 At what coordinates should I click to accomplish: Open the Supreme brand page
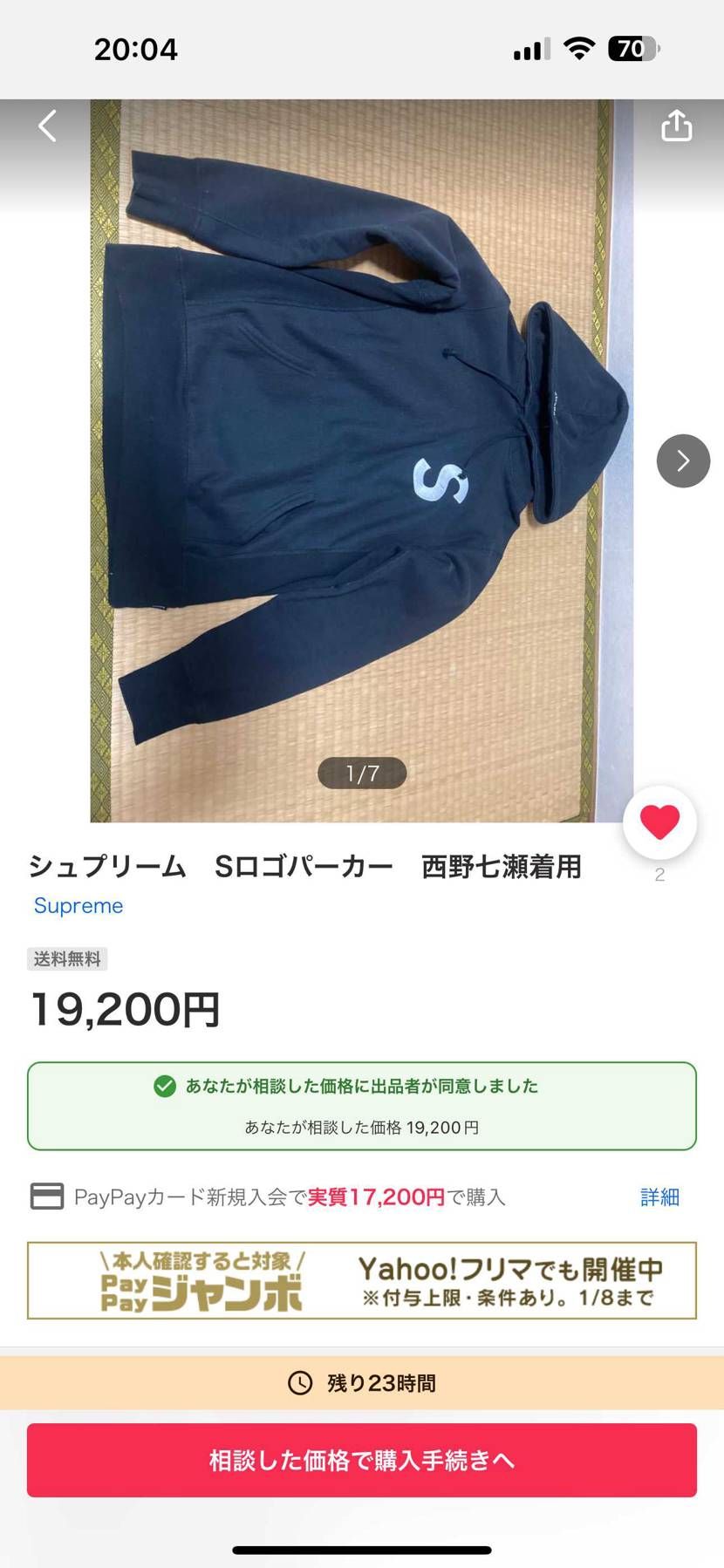click(78, 905)
